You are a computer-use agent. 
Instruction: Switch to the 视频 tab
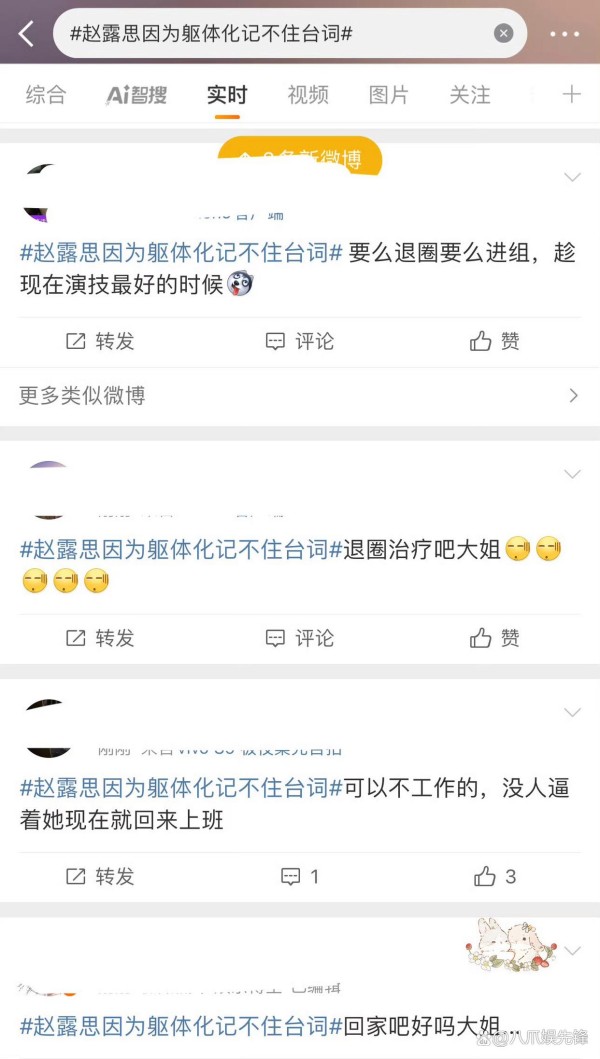[x=308, y=95]
